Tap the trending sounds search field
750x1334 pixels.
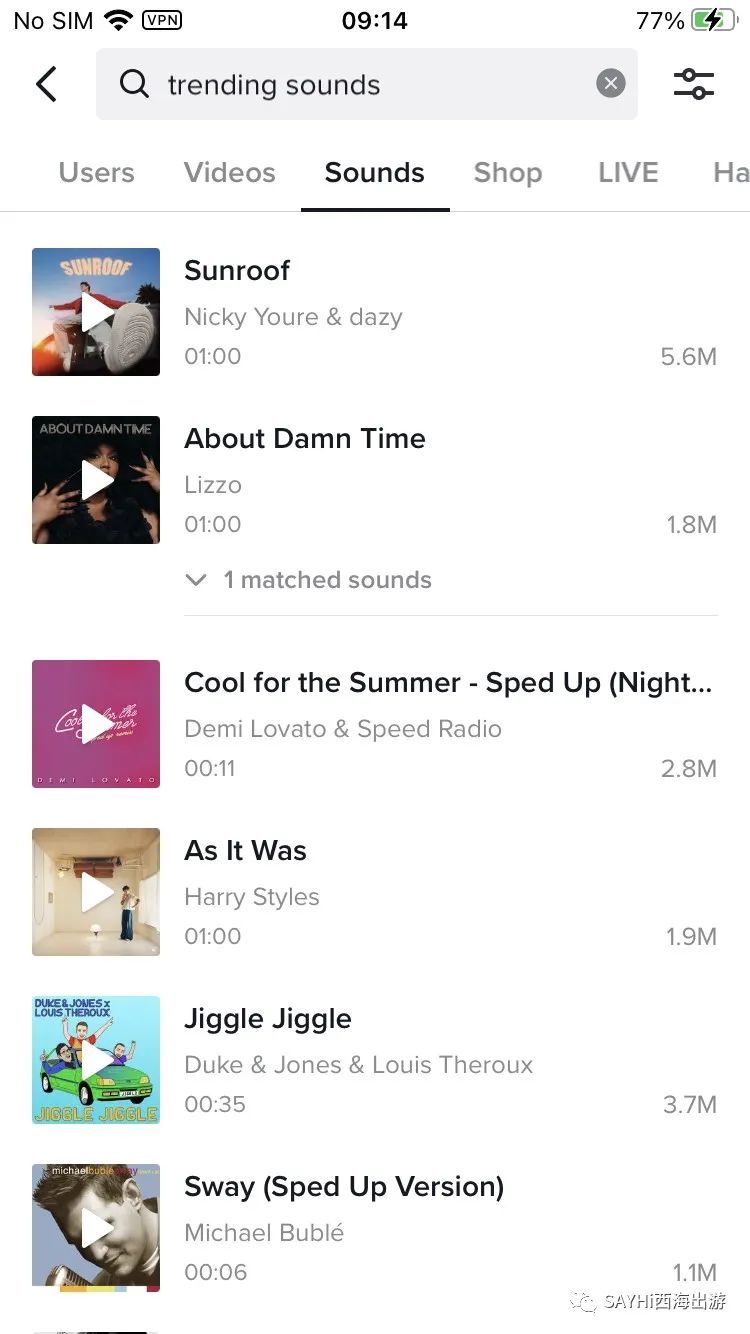[x=360, y=85]
